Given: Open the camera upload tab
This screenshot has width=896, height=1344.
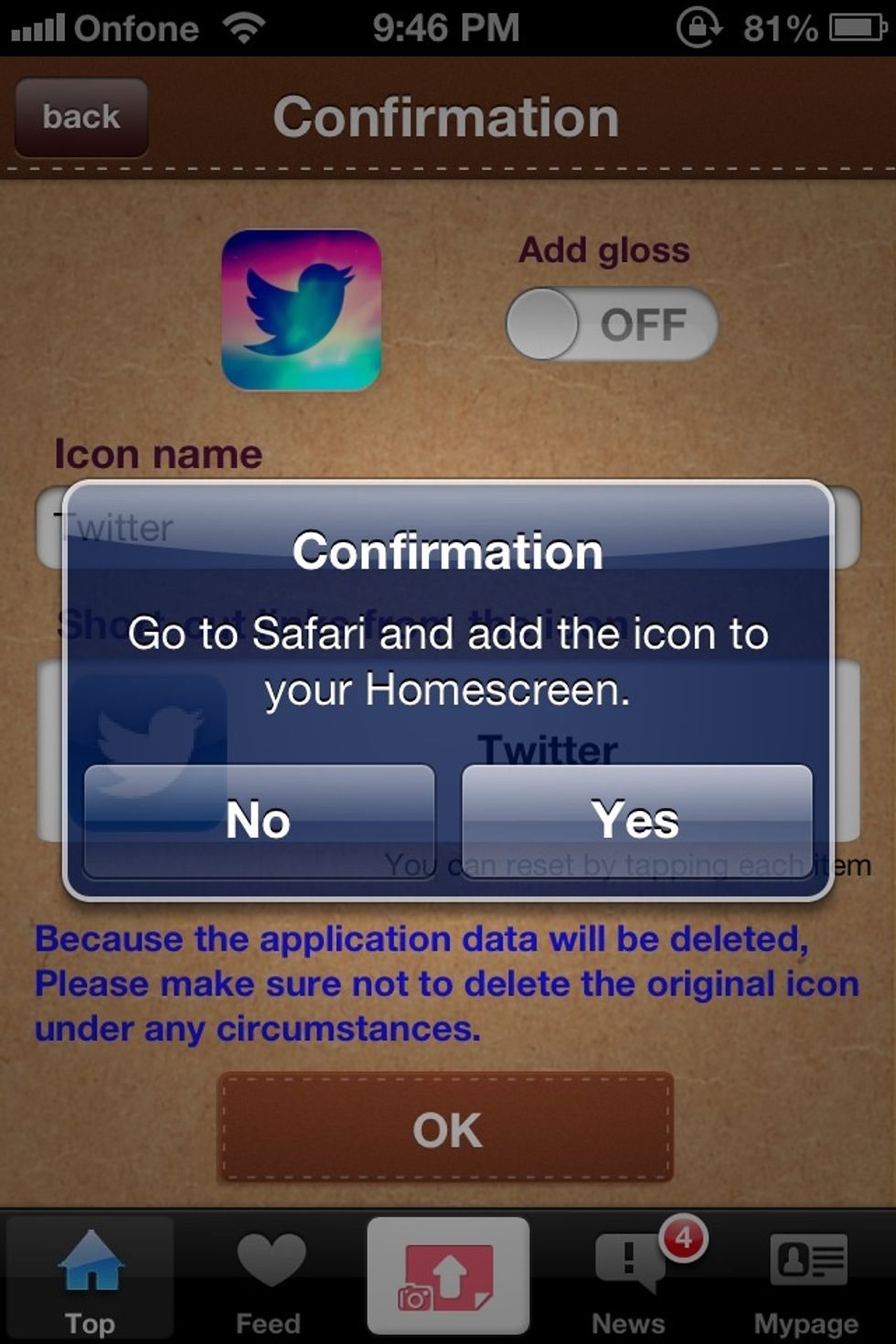Looking at the screenshot, I should point(448,1275).
